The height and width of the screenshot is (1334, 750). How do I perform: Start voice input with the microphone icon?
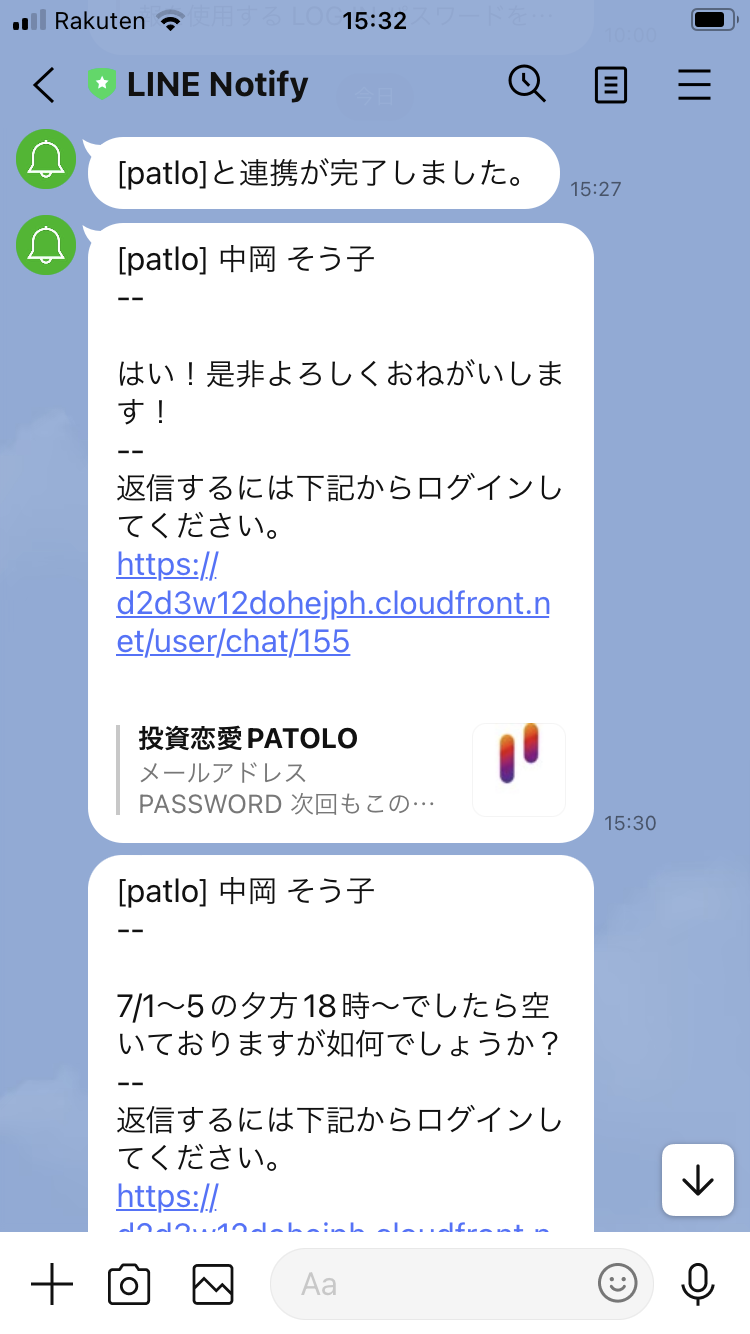pyautogui.click(x=697, y=1283)
